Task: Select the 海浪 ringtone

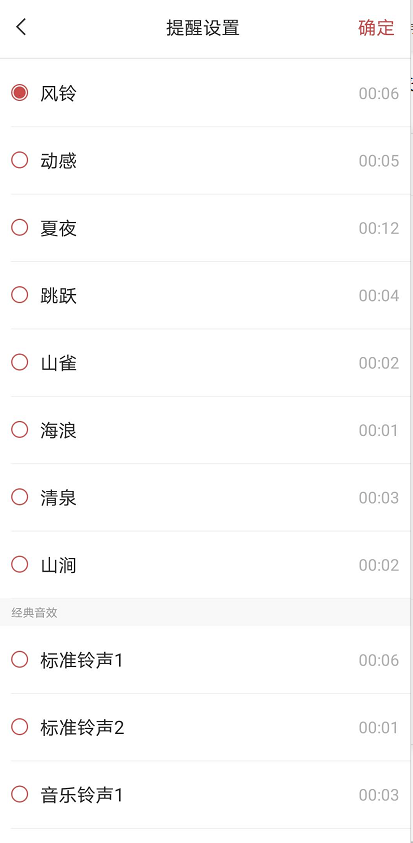Action: tap(205, 430)
